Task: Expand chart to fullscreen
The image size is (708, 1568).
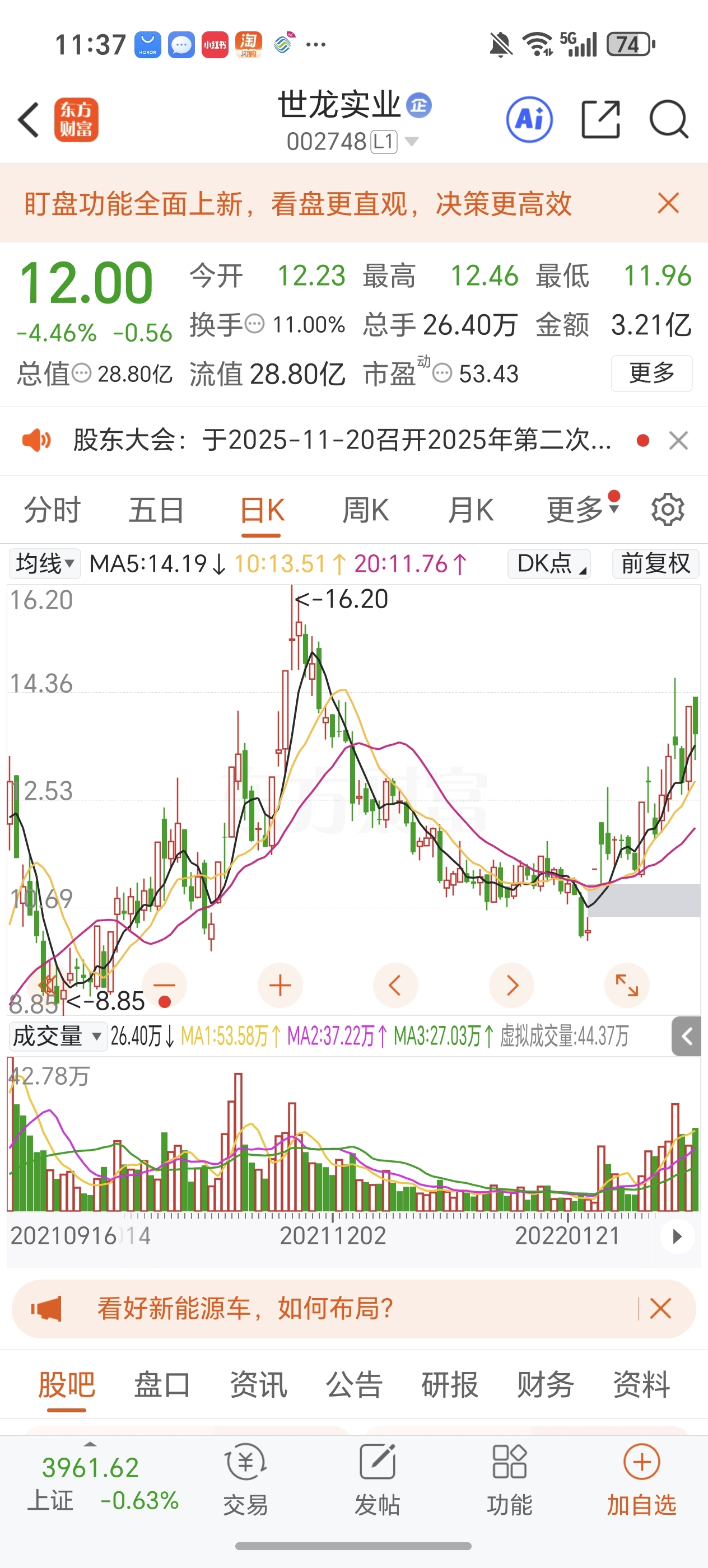Action: click(x=626, y=985)
